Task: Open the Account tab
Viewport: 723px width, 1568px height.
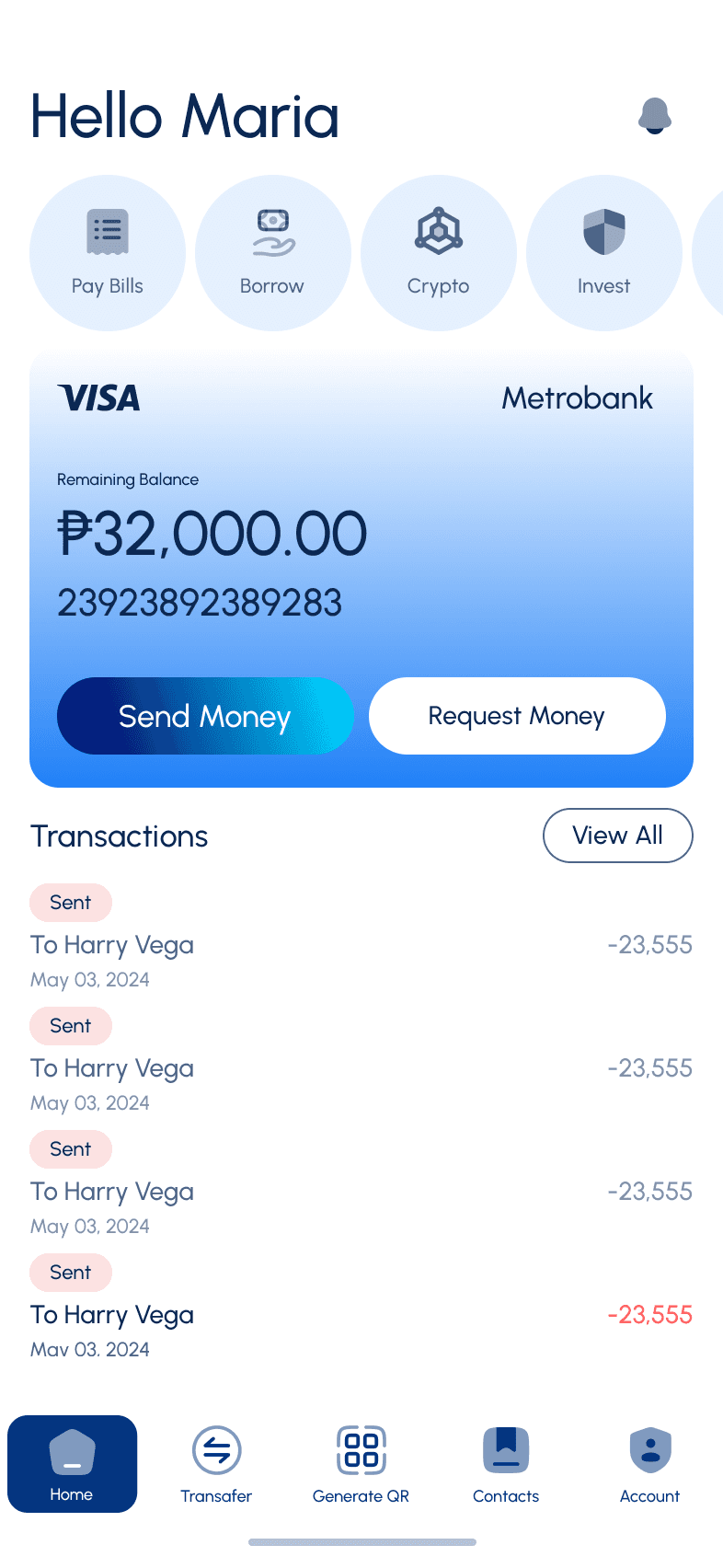Action: pos(650,1463)
